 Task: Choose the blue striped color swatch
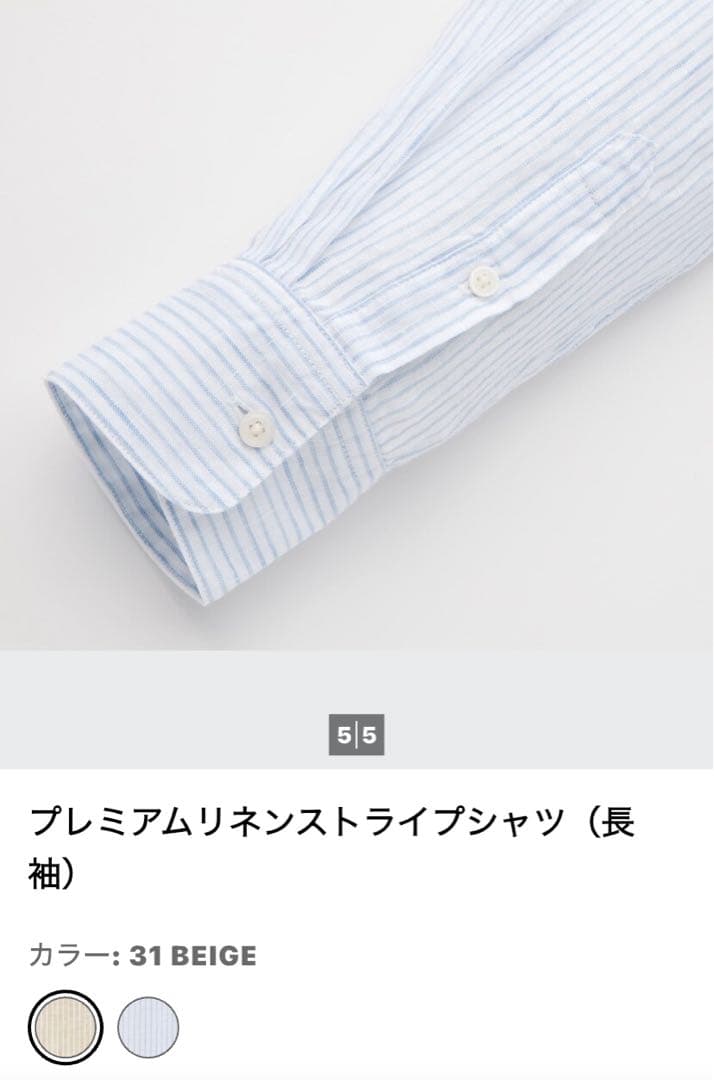coord(148,1028)
